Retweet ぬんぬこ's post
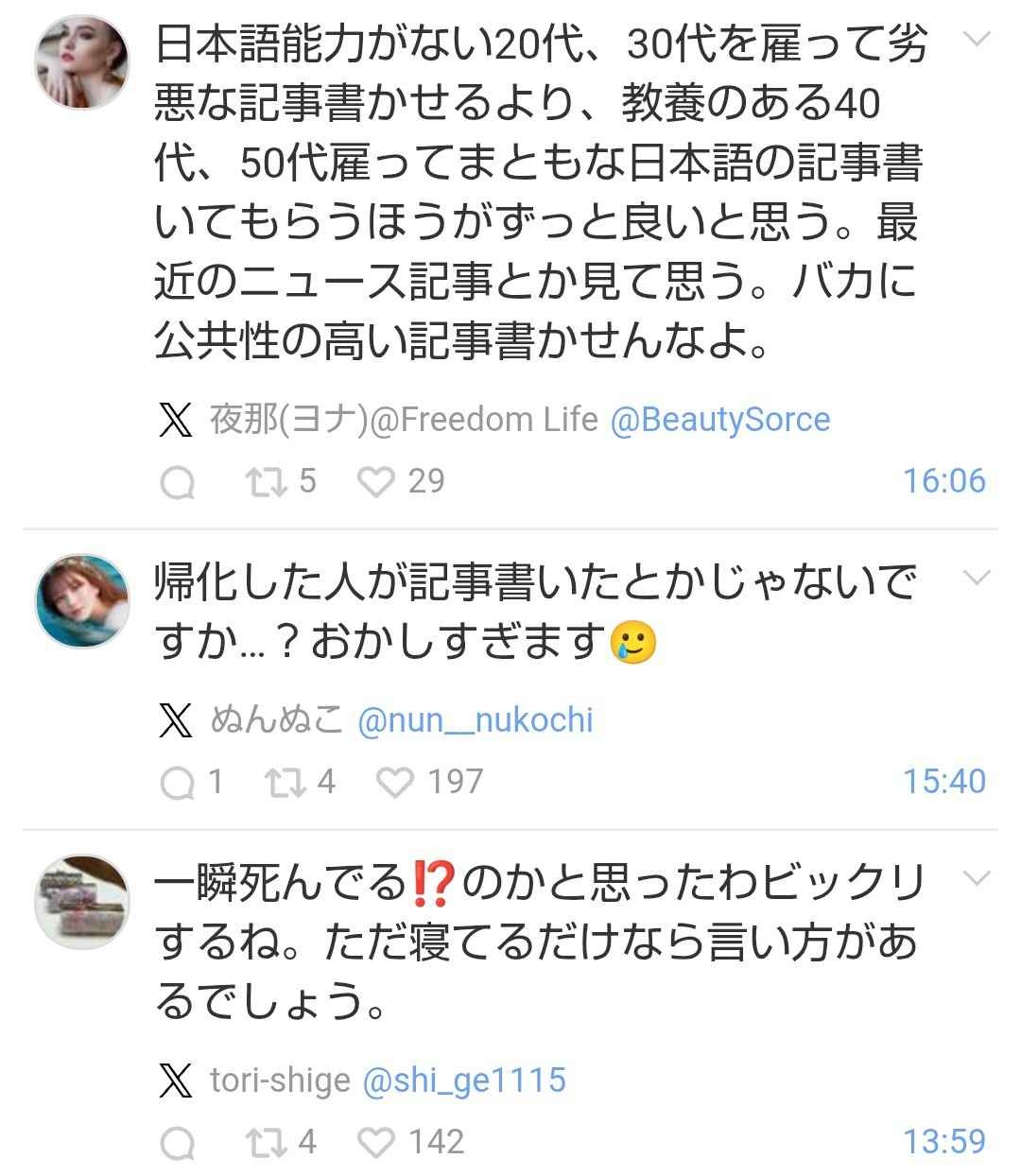This screenshot has width=1021, height=1176. pos(283,783)
